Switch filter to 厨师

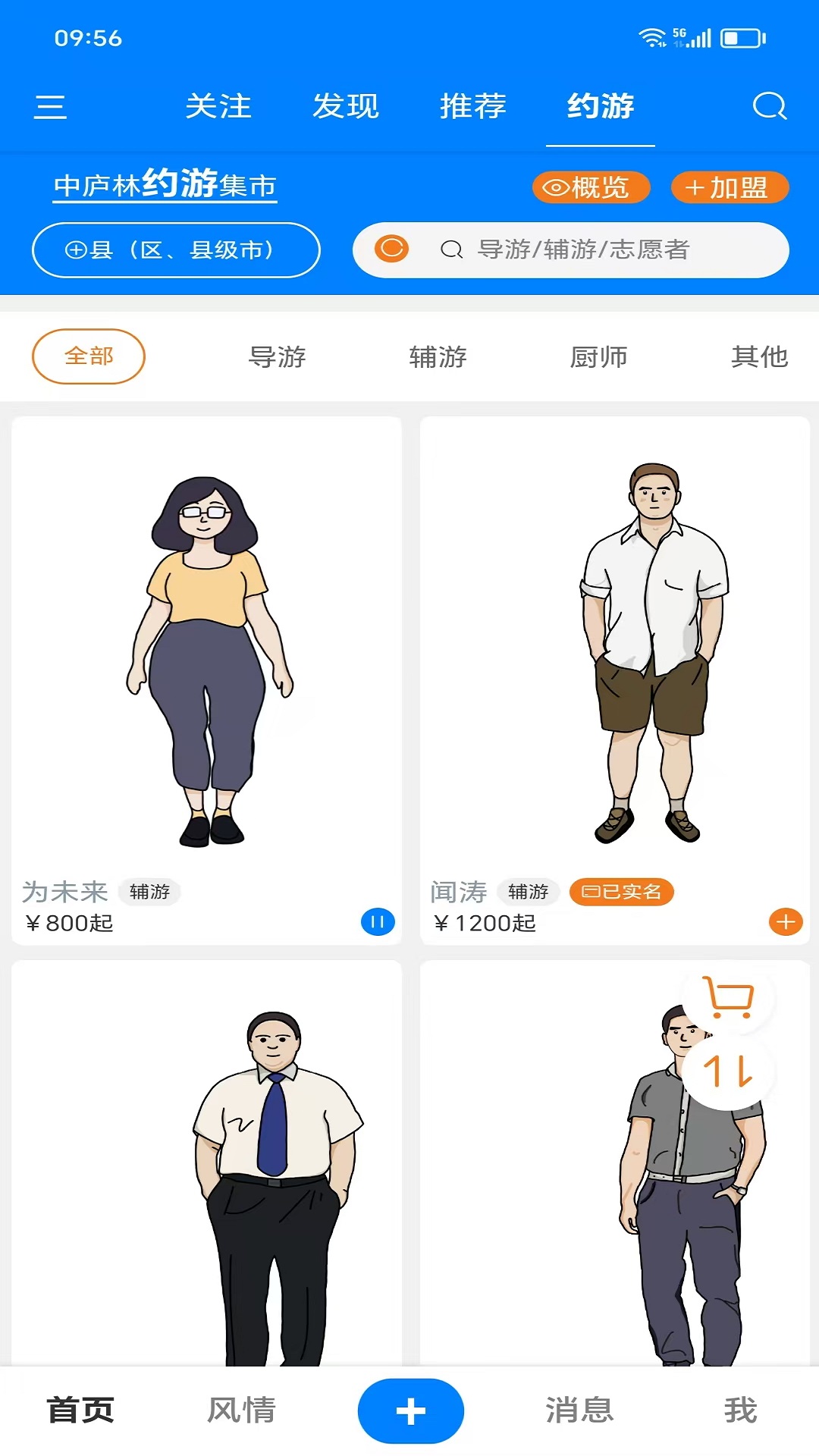(600, 356)
